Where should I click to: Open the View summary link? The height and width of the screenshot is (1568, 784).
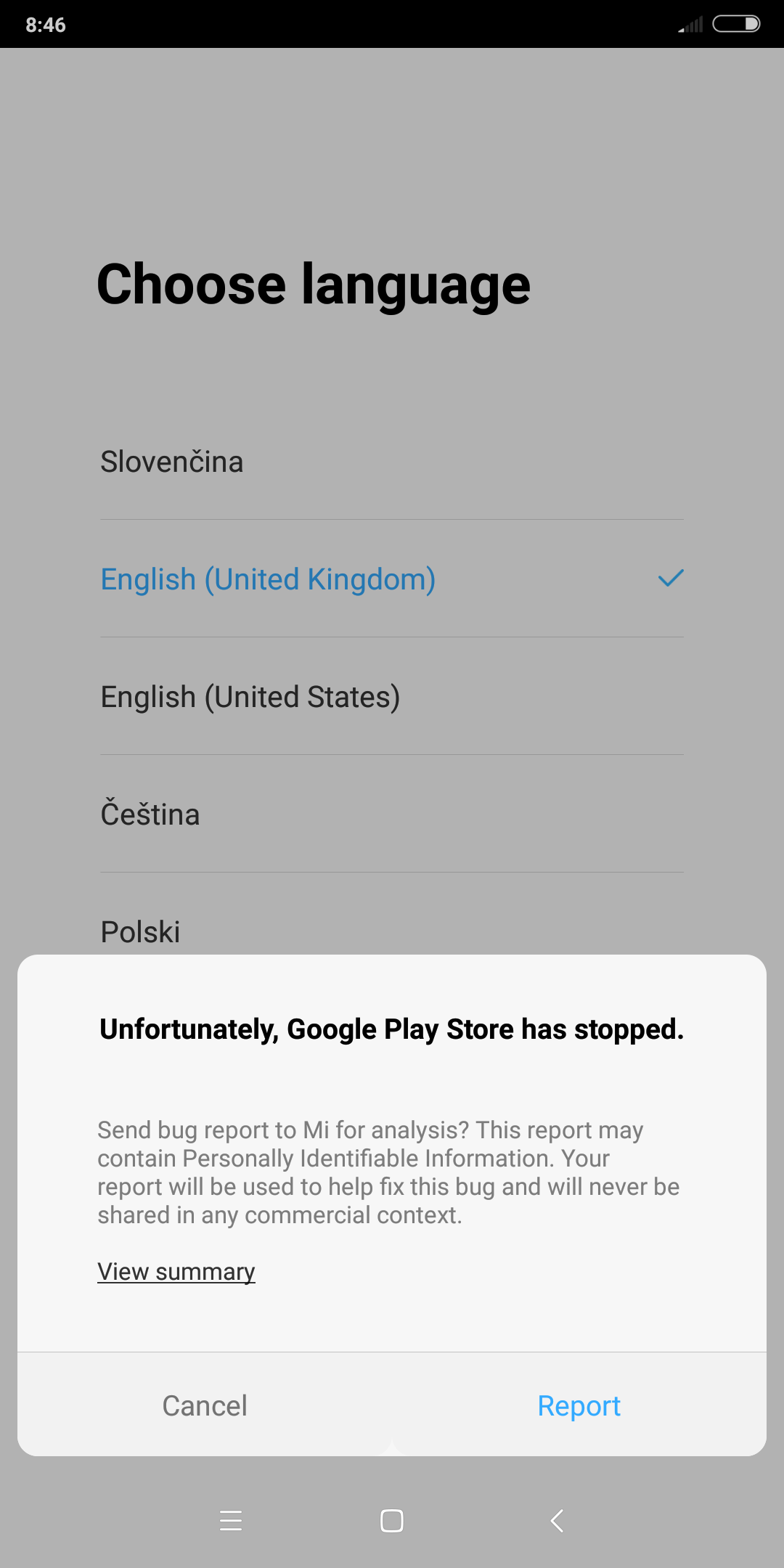click(x=176, y=1272)
